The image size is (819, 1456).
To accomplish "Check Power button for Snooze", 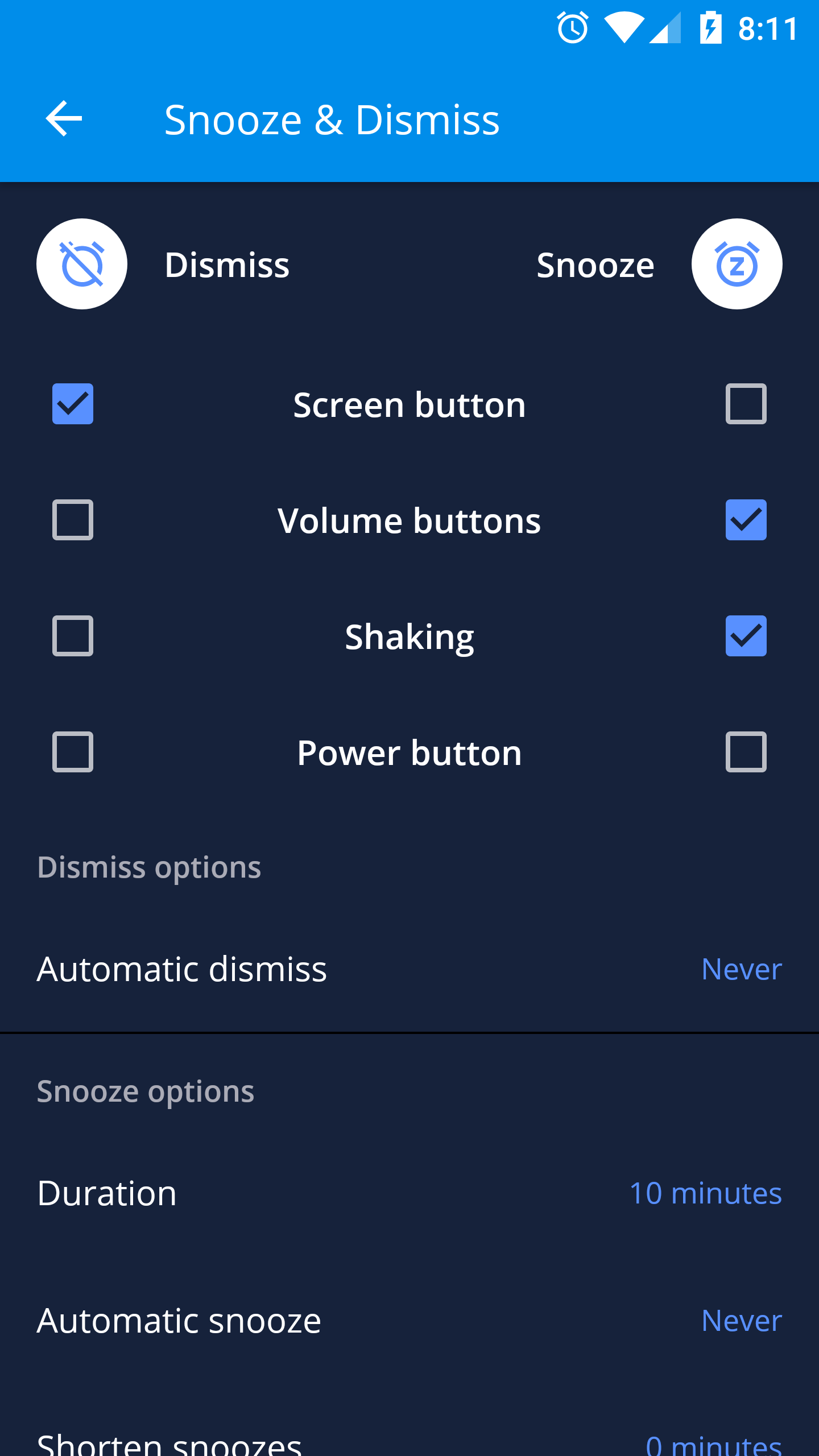I will click(x=746, y=752).
